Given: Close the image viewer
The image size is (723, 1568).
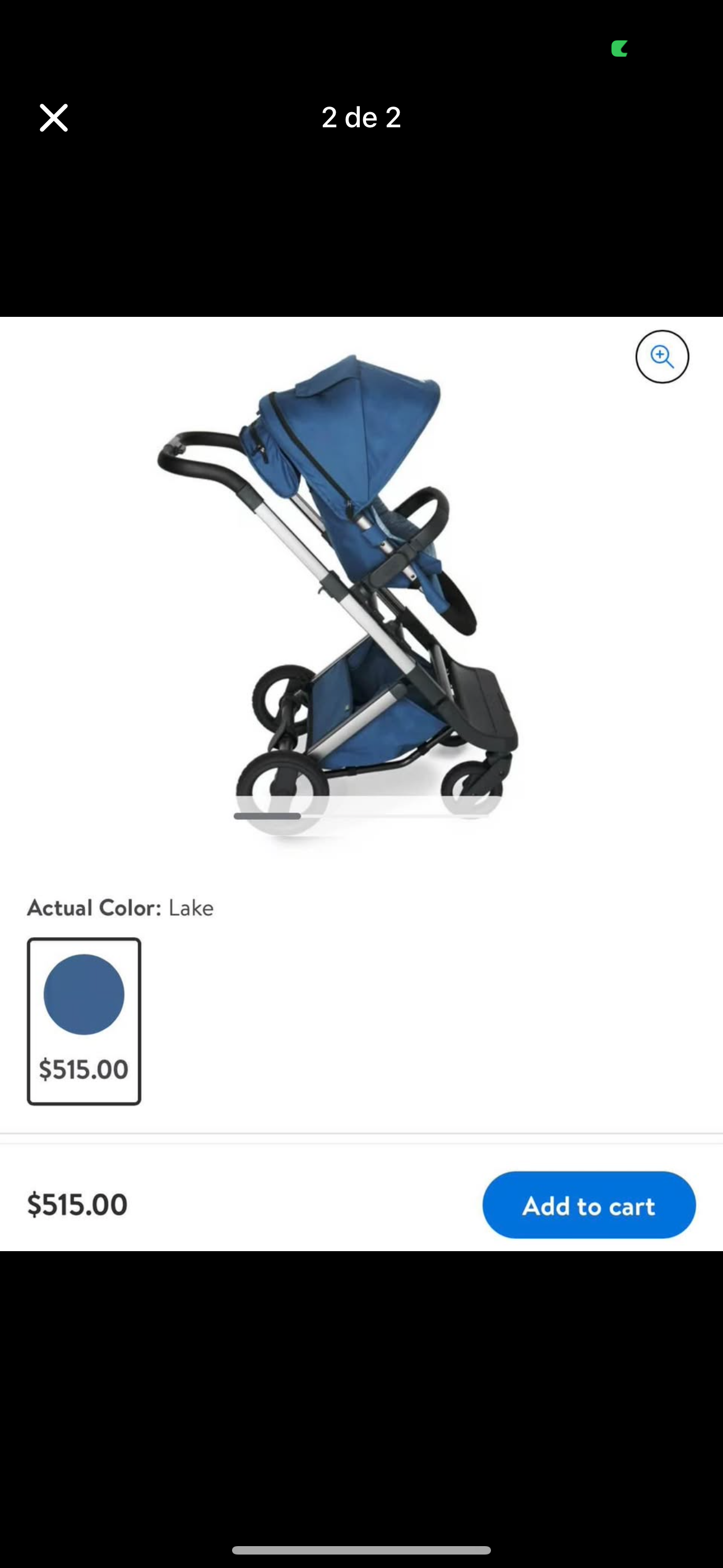Looking at the screenshot, I should point(54,117).
